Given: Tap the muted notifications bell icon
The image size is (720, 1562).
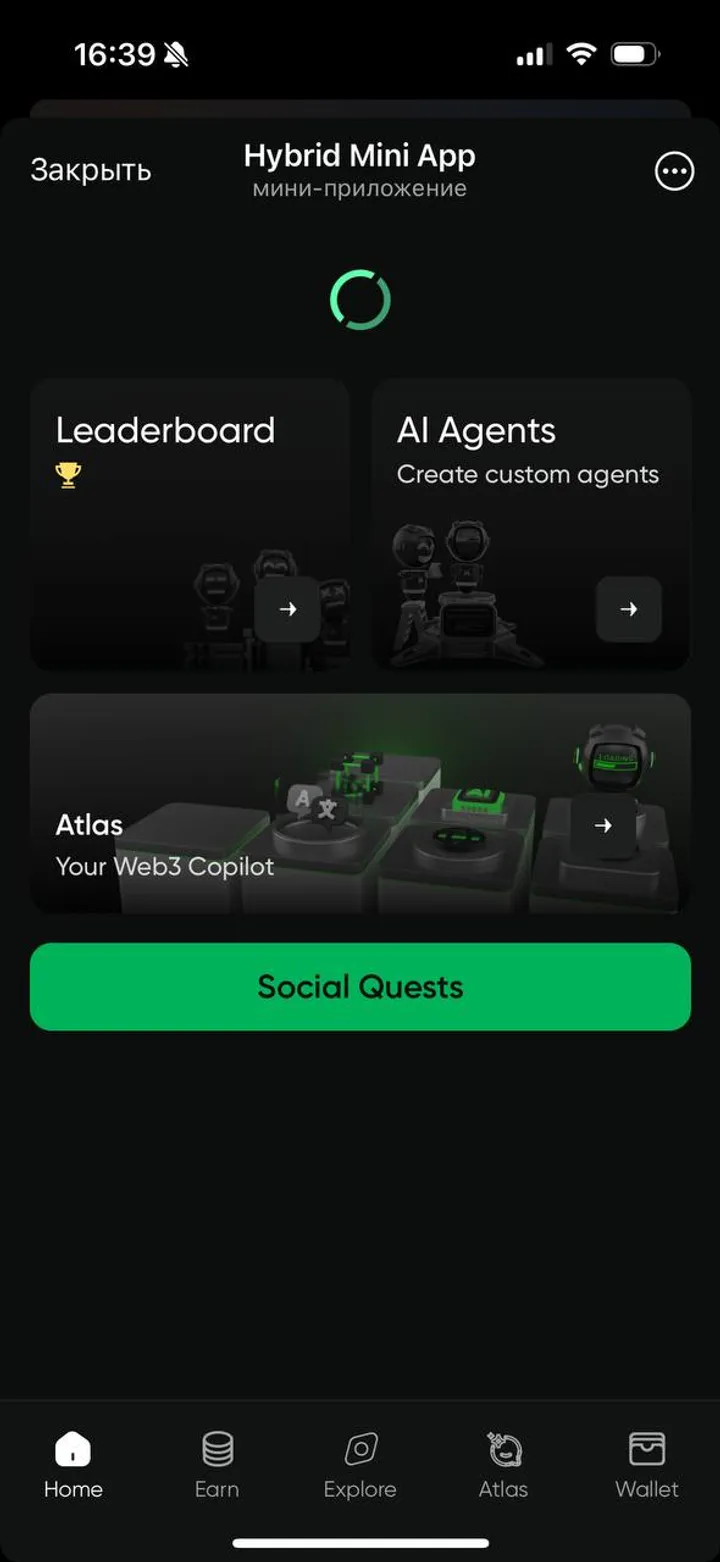Looking at the screenshot, I should coord(176,54).
